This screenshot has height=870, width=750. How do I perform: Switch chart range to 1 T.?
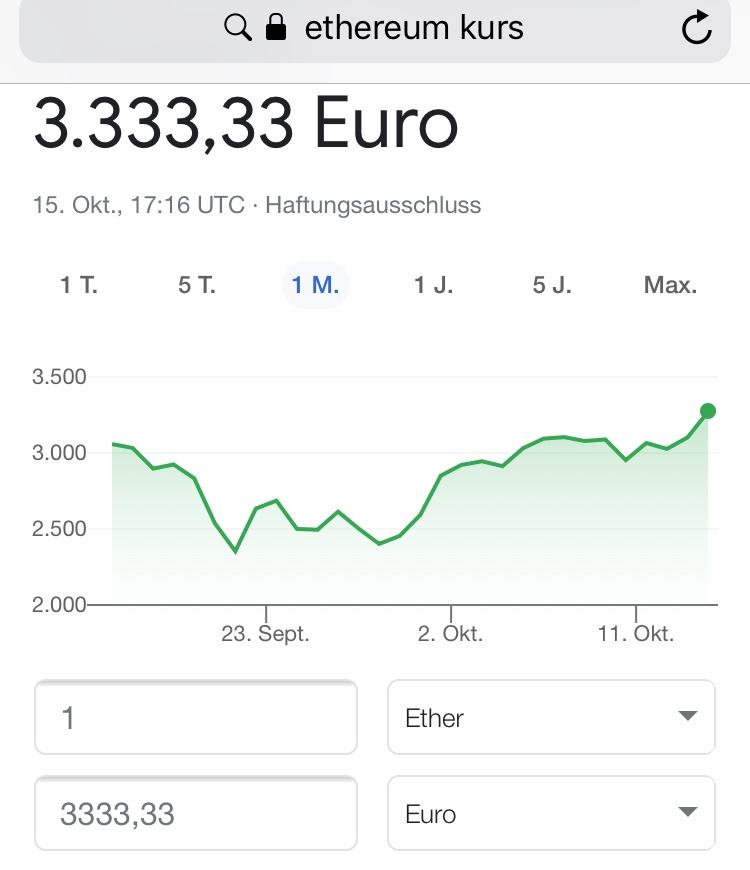[x=79, y=285]
